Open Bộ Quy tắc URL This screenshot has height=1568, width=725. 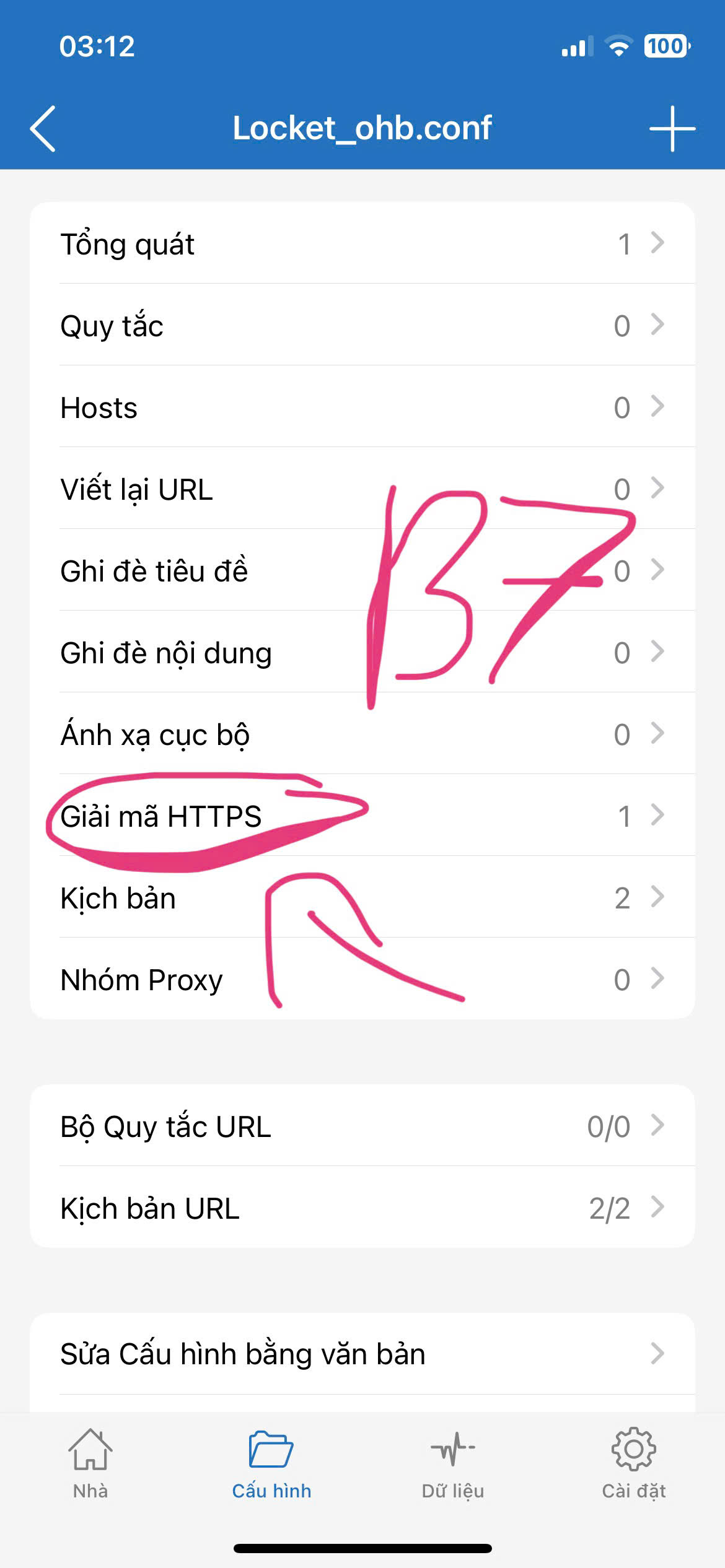pos(362,1126)
